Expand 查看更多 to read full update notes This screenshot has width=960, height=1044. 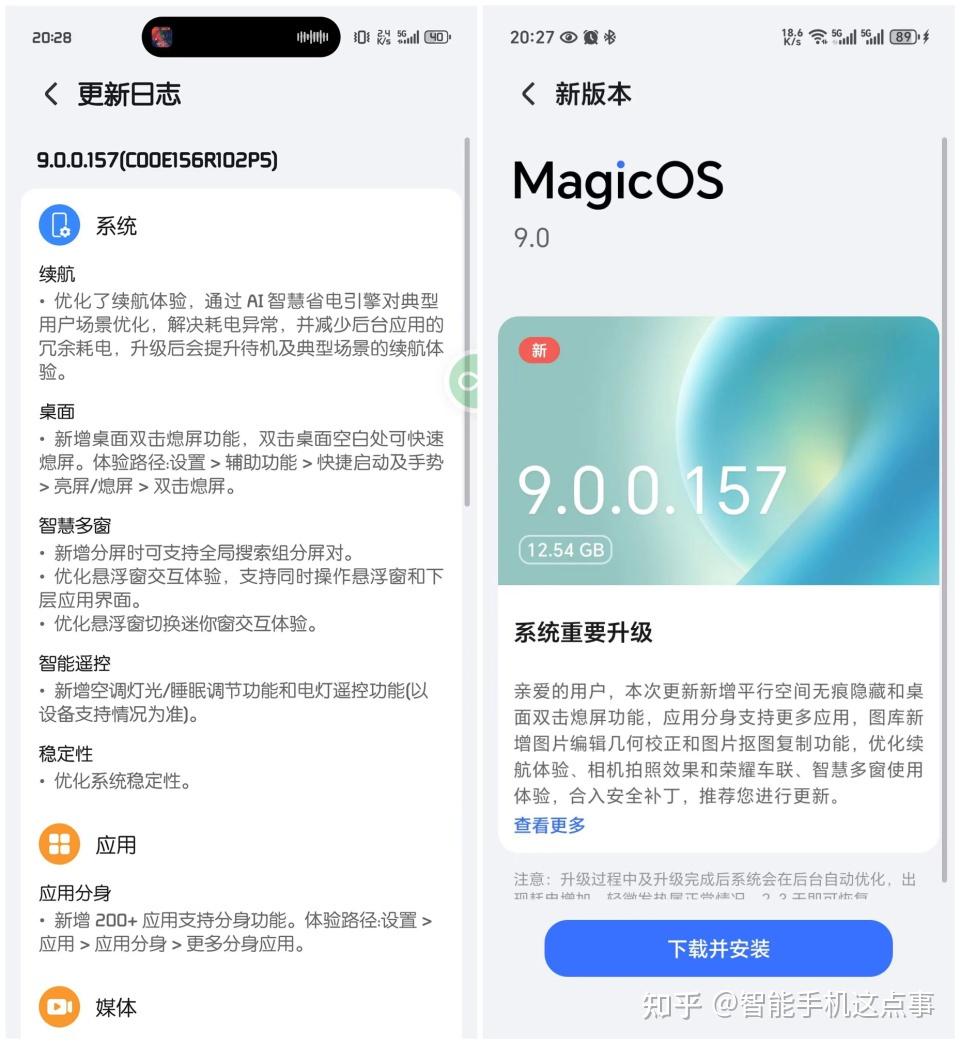tap(548, 825)
